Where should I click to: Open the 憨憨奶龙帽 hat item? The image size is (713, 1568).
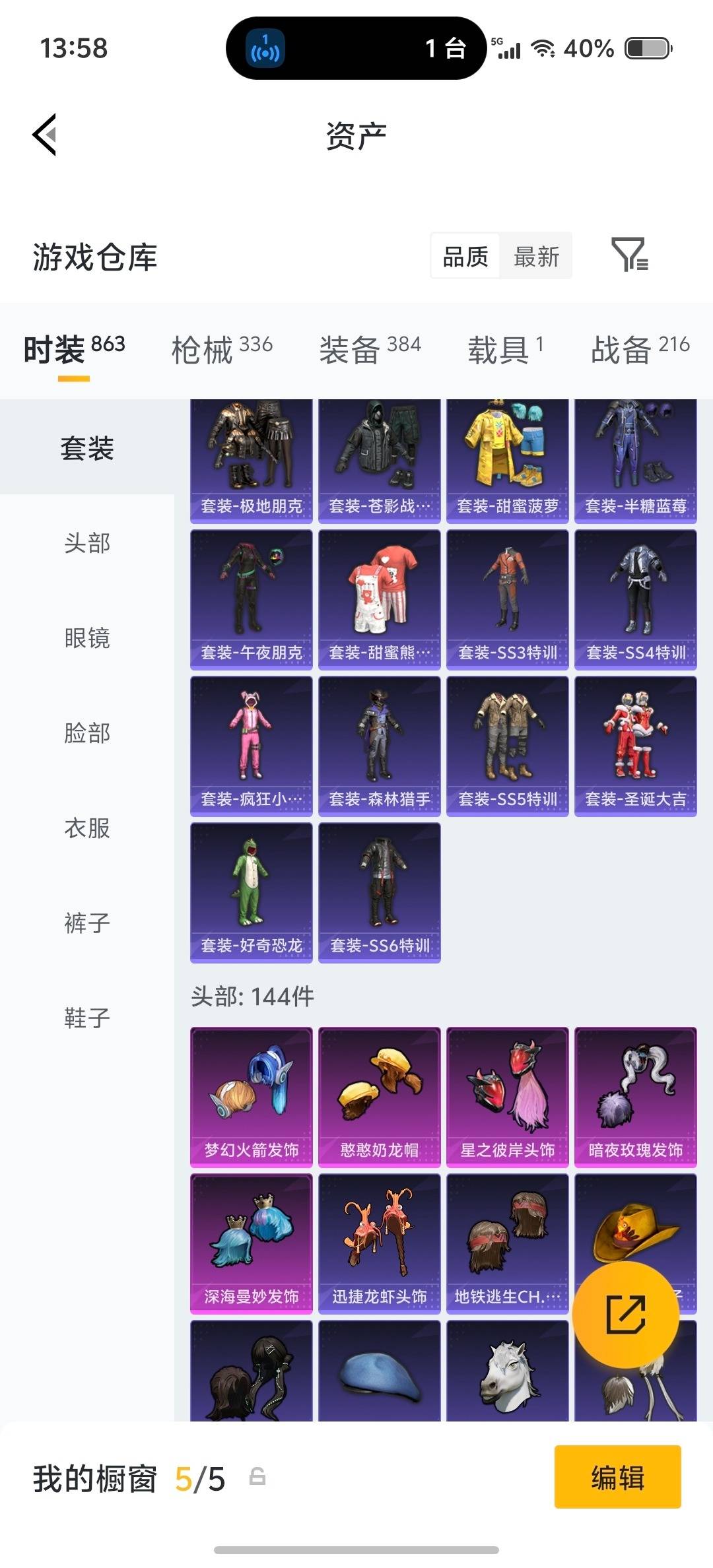(379, 1095)
